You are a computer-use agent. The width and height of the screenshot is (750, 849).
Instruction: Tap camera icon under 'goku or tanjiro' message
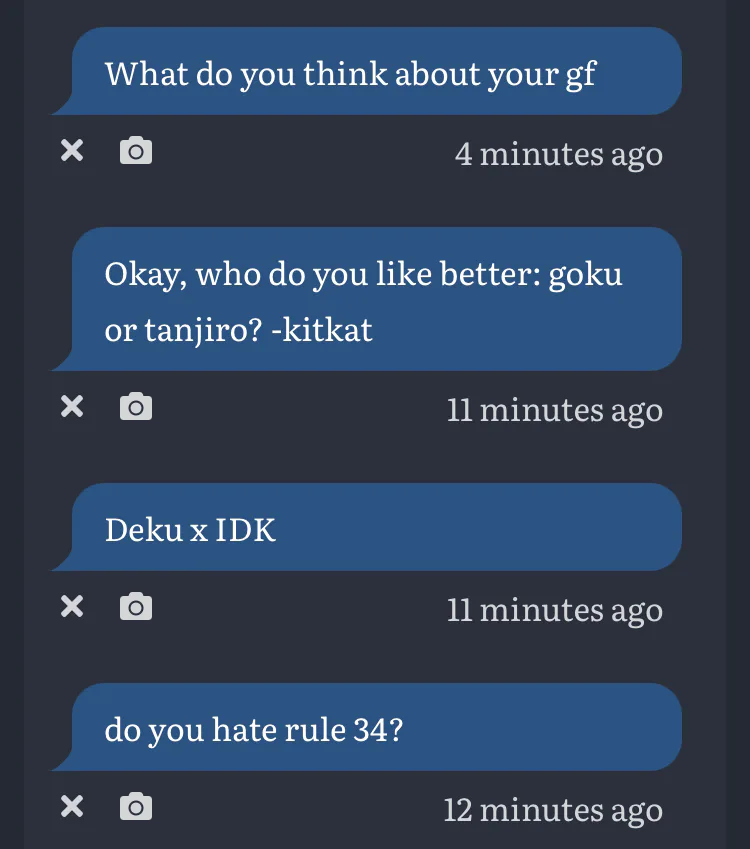[x=136, y=407]
